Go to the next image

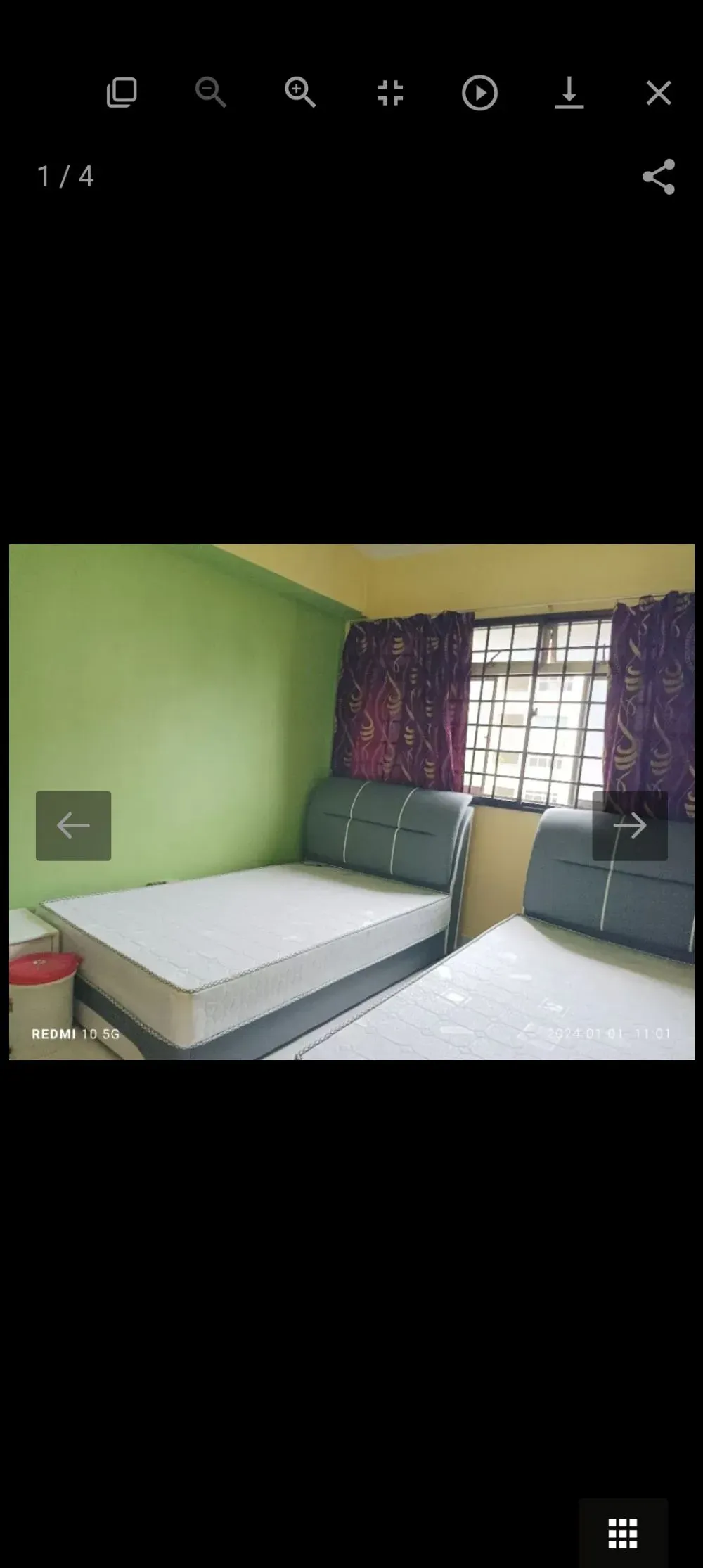click(x=630, y=826)
